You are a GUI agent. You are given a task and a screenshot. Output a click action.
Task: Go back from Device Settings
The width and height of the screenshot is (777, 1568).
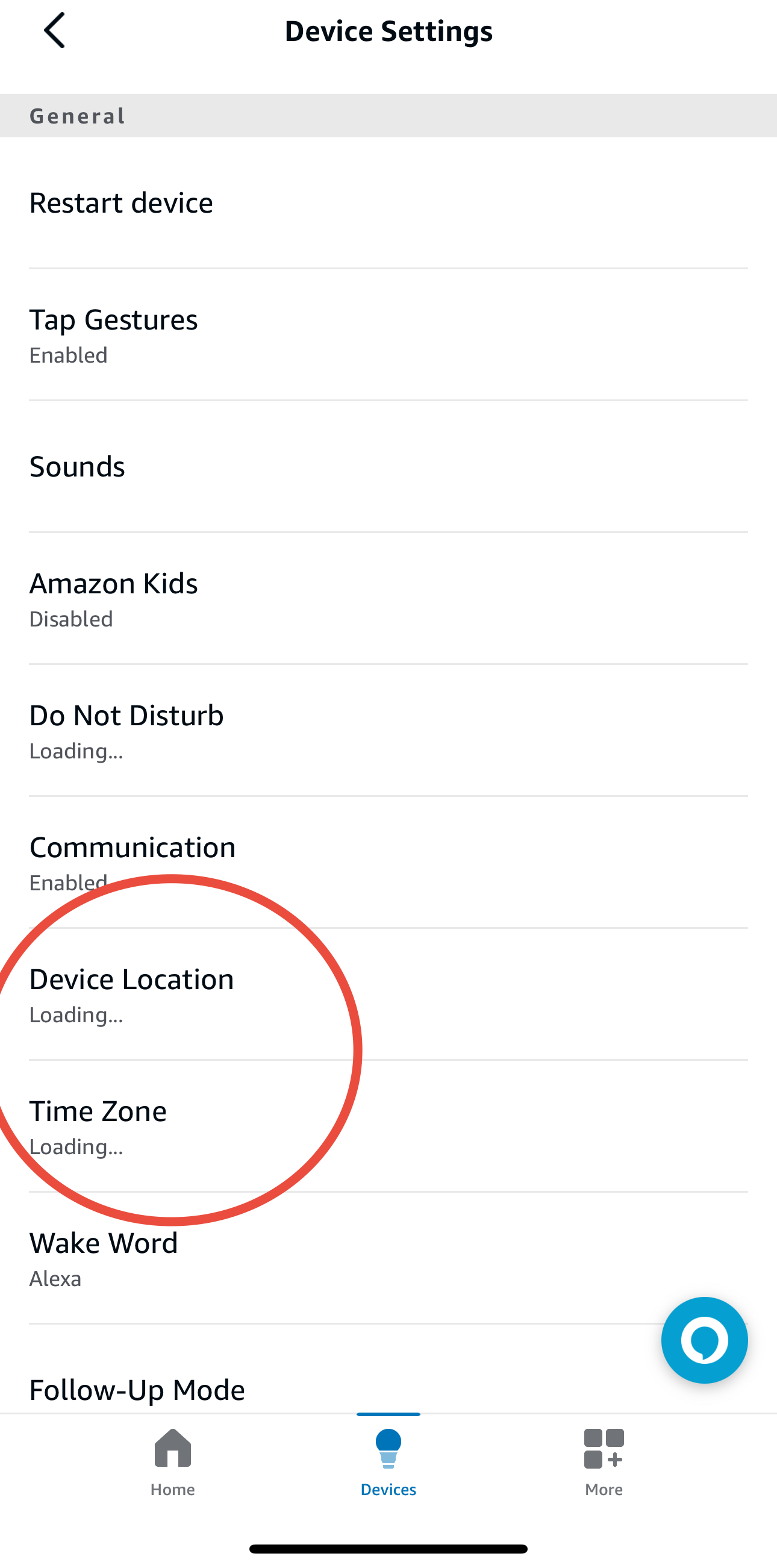55,31
